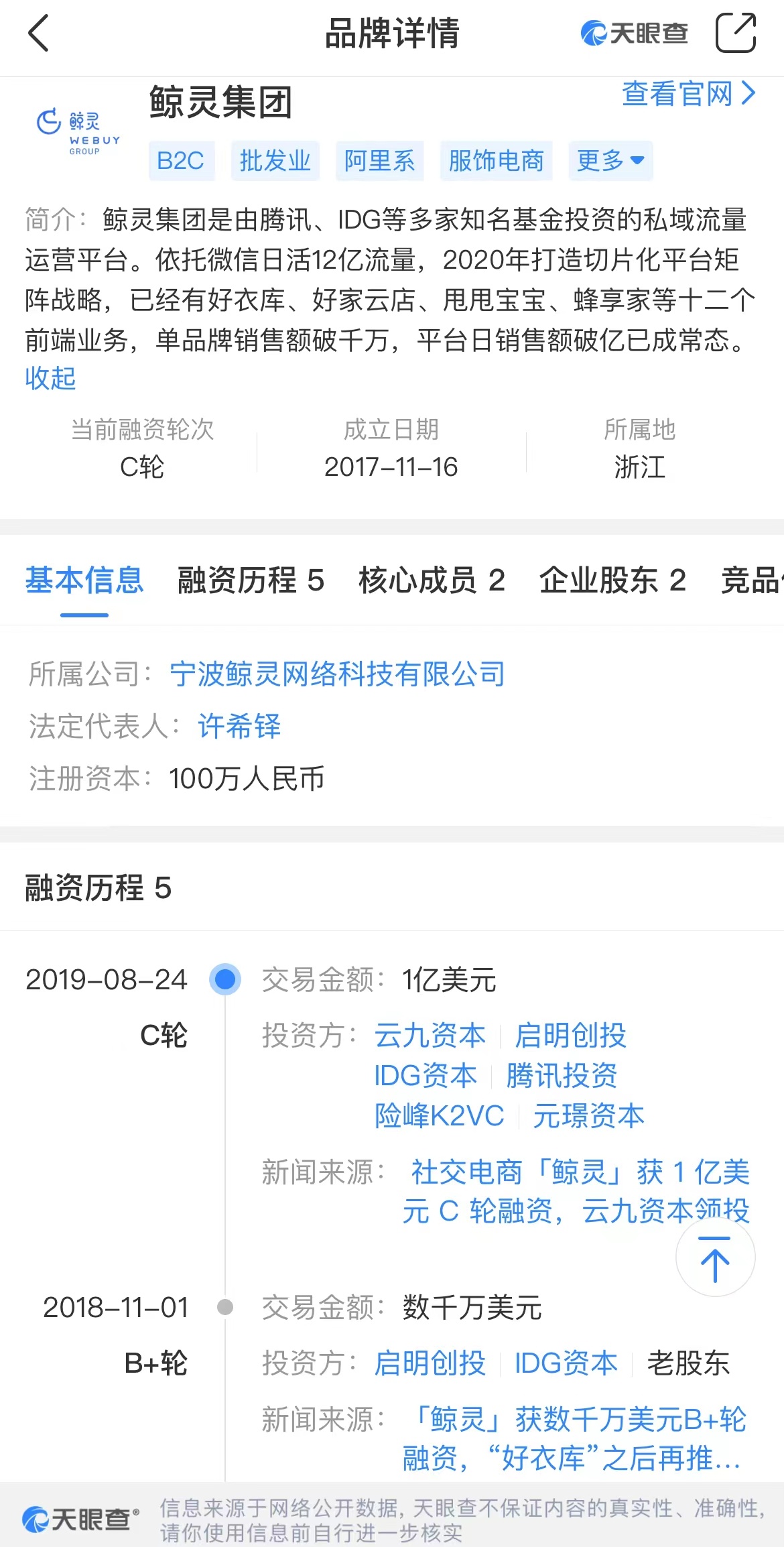Open investor 险峰K2VC
The width and height of the screenshot is (784, 1547).
click(440, 1116)
